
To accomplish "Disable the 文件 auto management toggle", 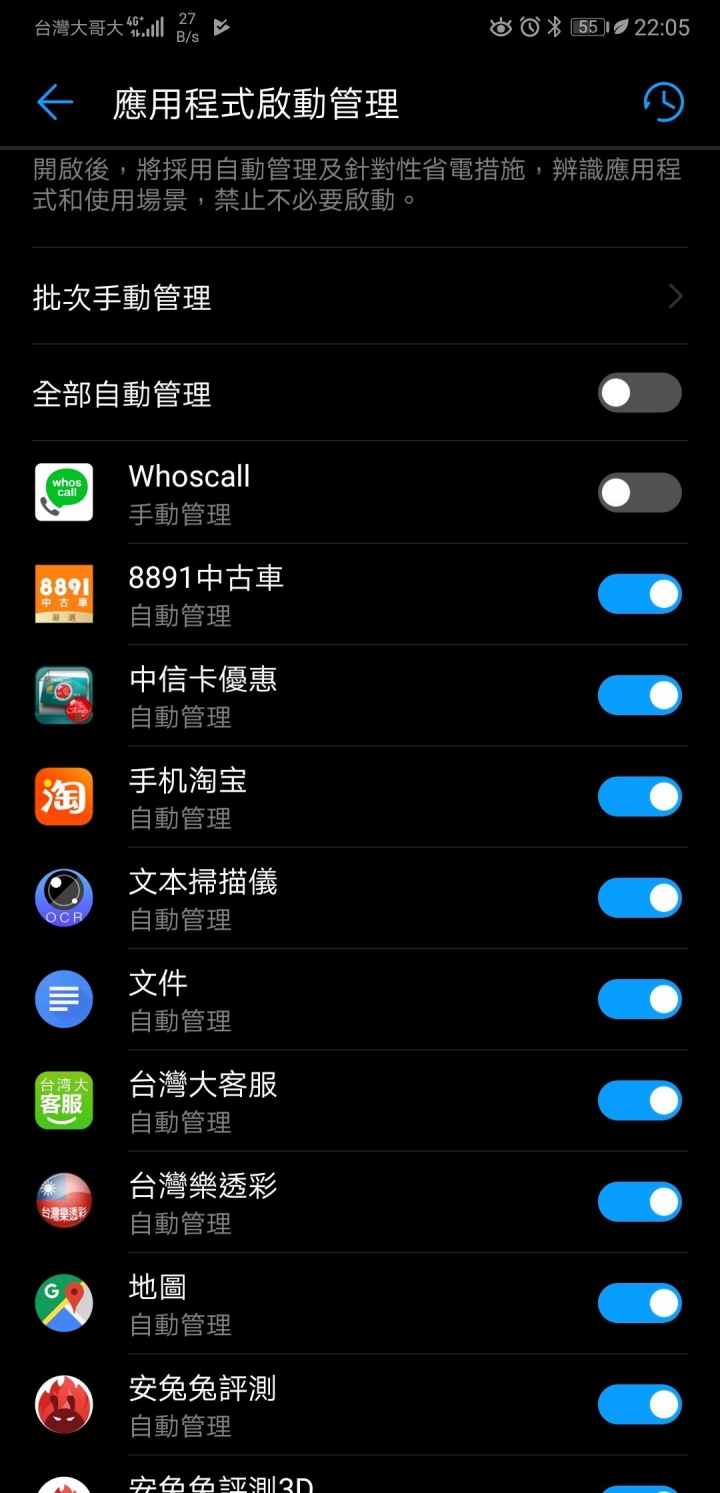I will tap(640, 999).
